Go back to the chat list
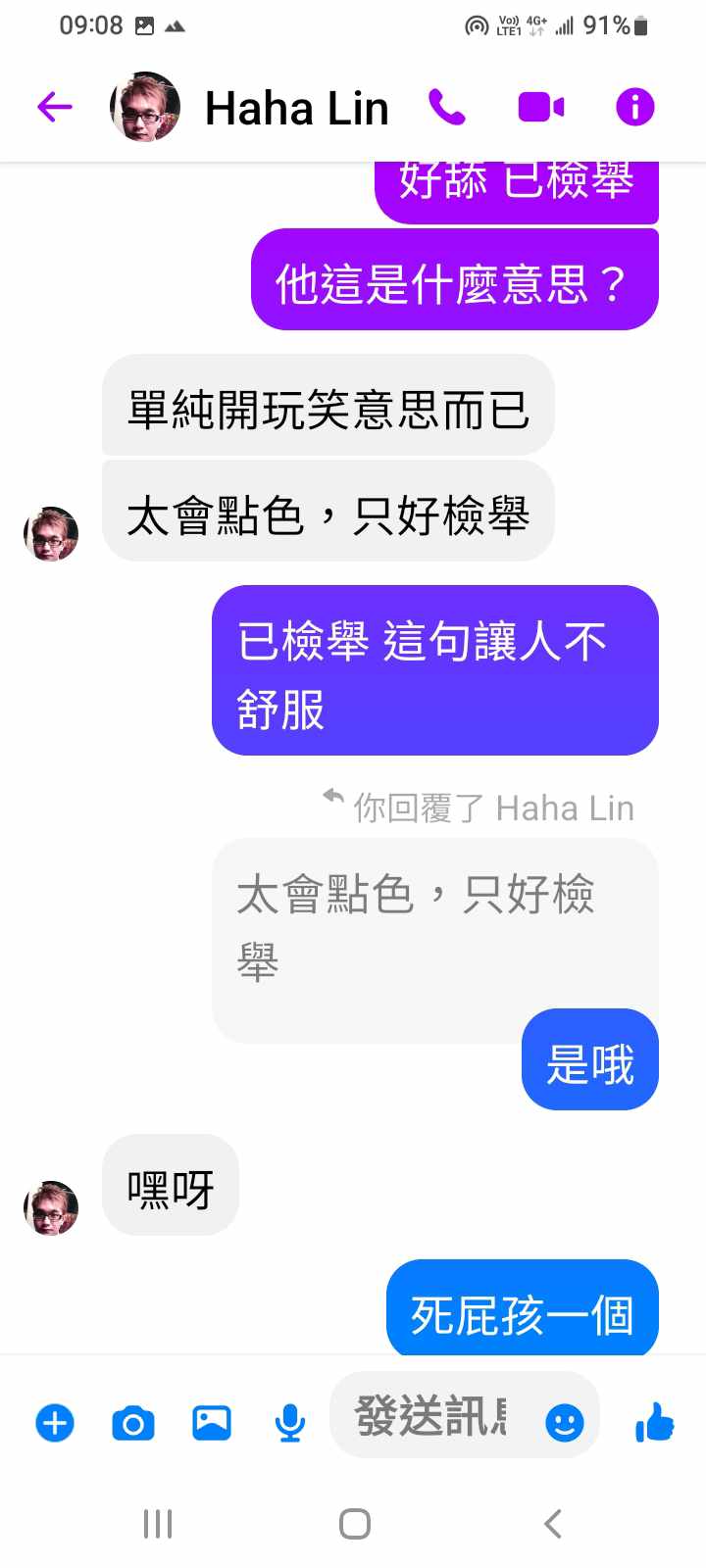Screen dimensions: 706x1568 (55, 107)
